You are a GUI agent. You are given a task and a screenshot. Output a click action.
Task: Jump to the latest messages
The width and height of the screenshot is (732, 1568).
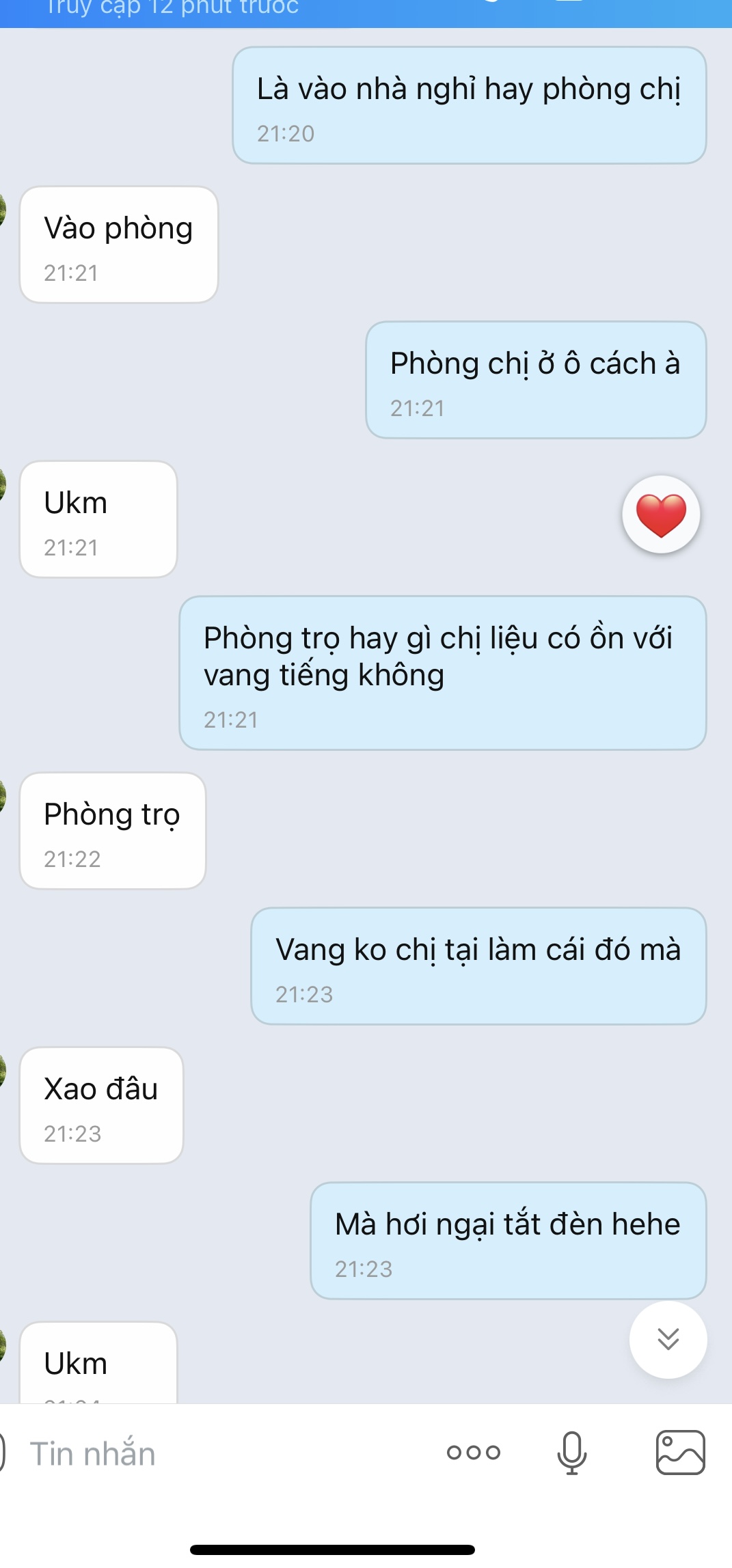[668, 1339]
